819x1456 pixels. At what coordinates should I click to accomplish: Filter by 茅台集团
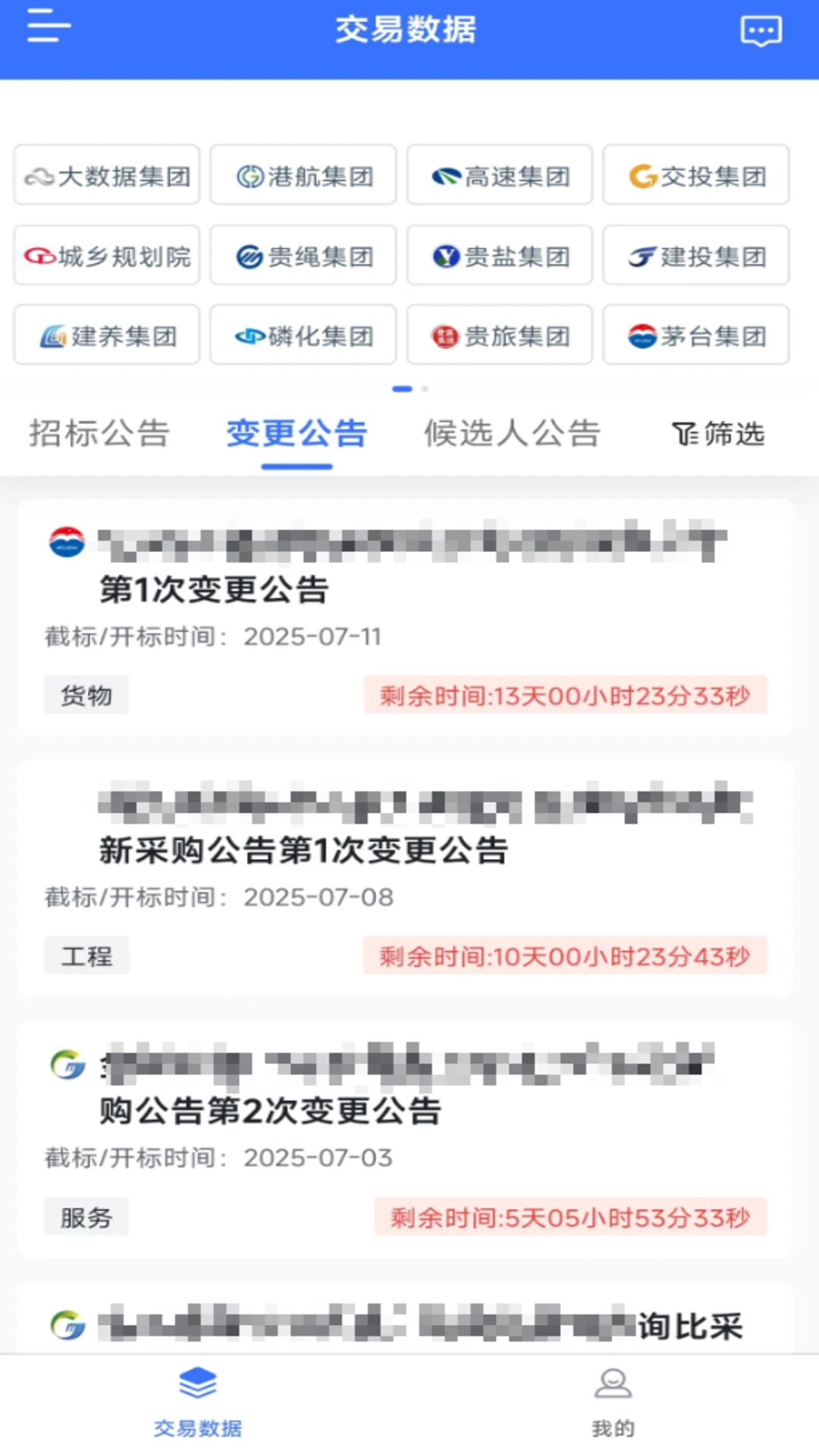click(696, 335)
